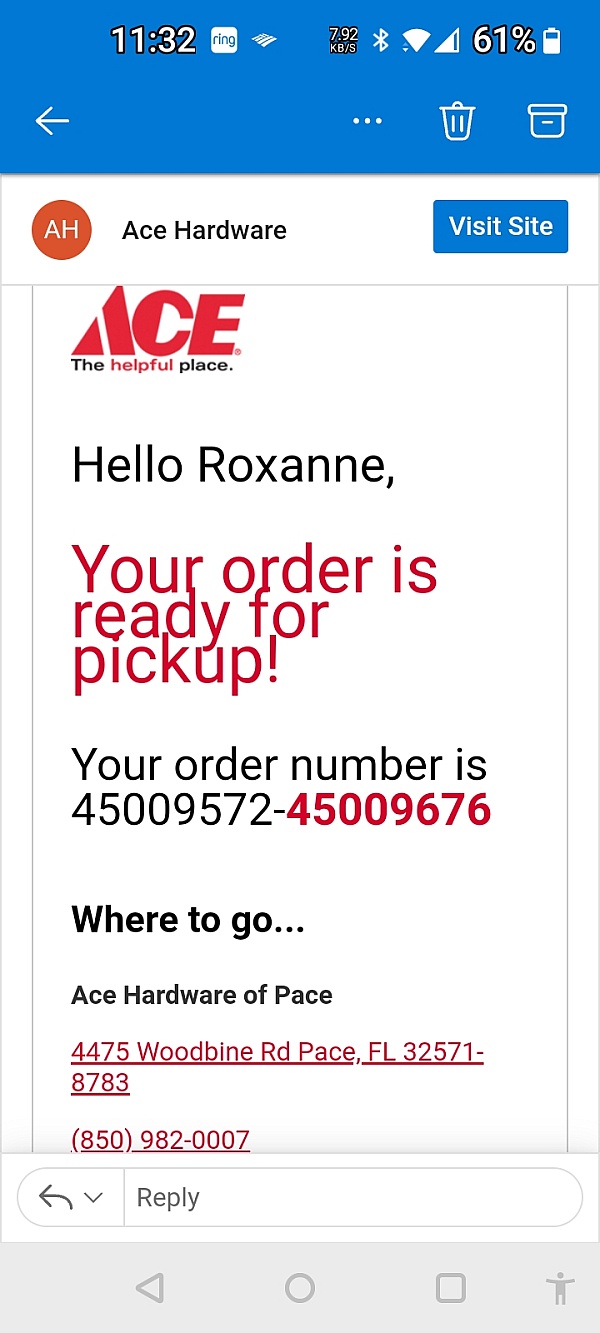Image resolution: width=600 pixels, height=1333 pixels.
Task: Go back to the inbox
Action: pos(52,121)
